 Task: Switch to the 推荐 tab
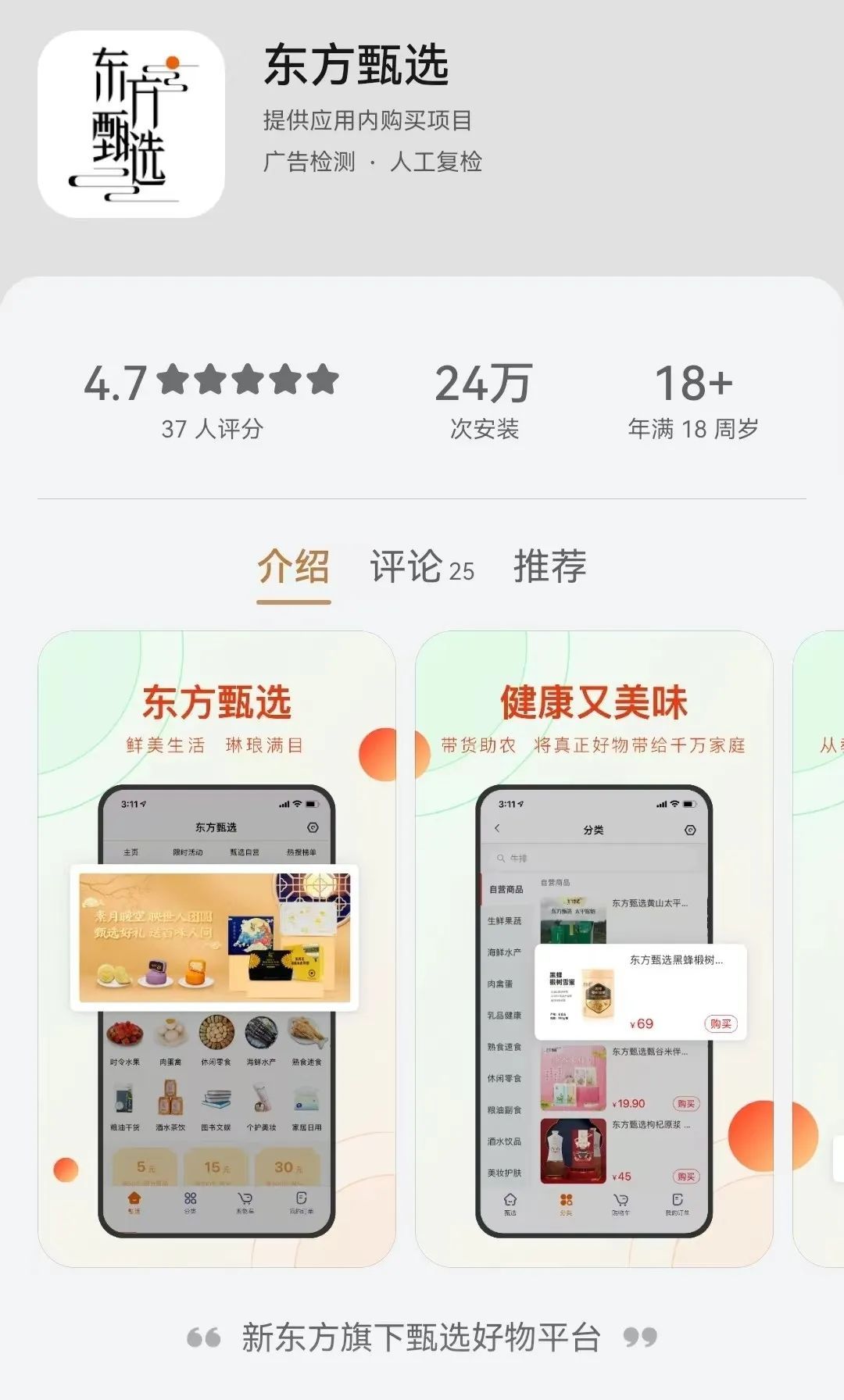(x=549, y=566)
